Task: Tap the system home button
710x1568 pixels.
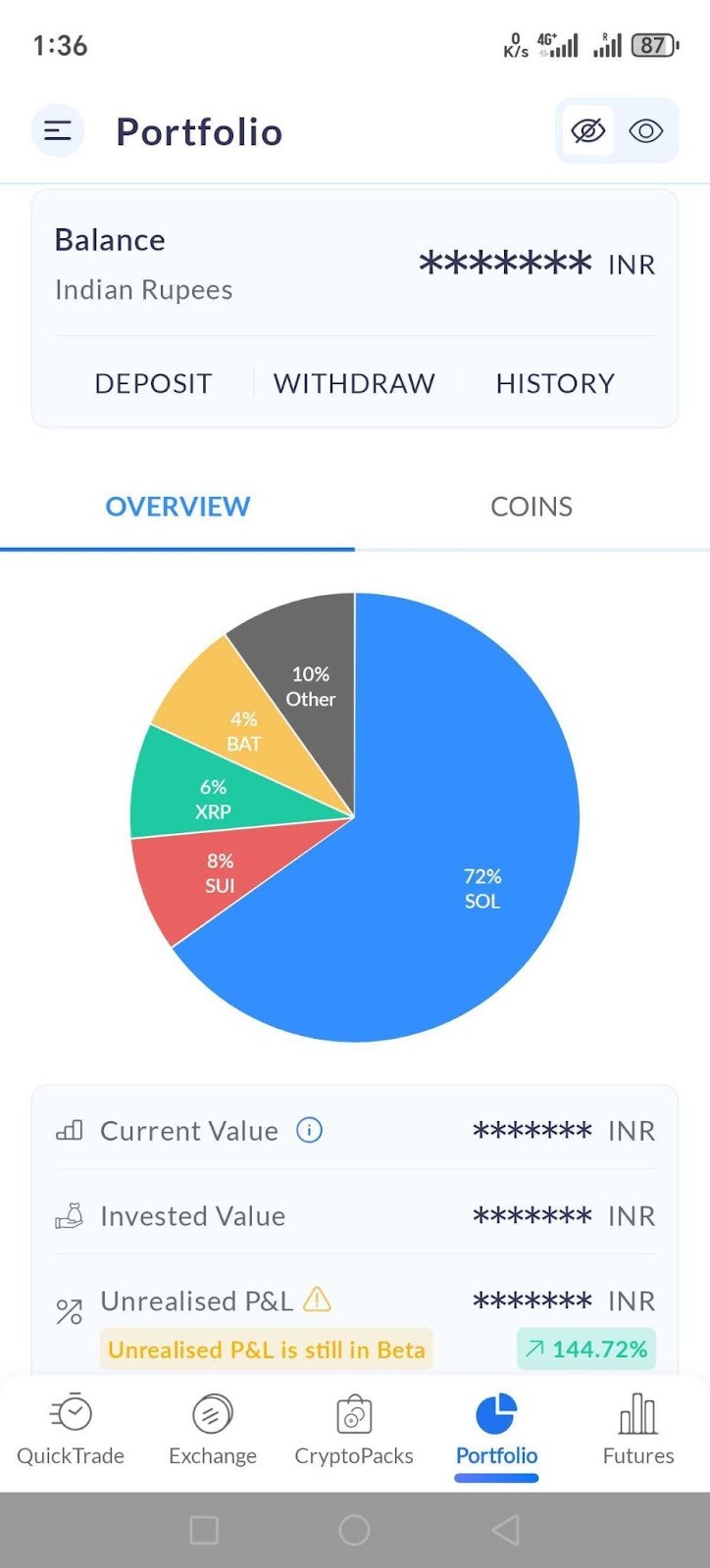Action: pos(354,1530)
